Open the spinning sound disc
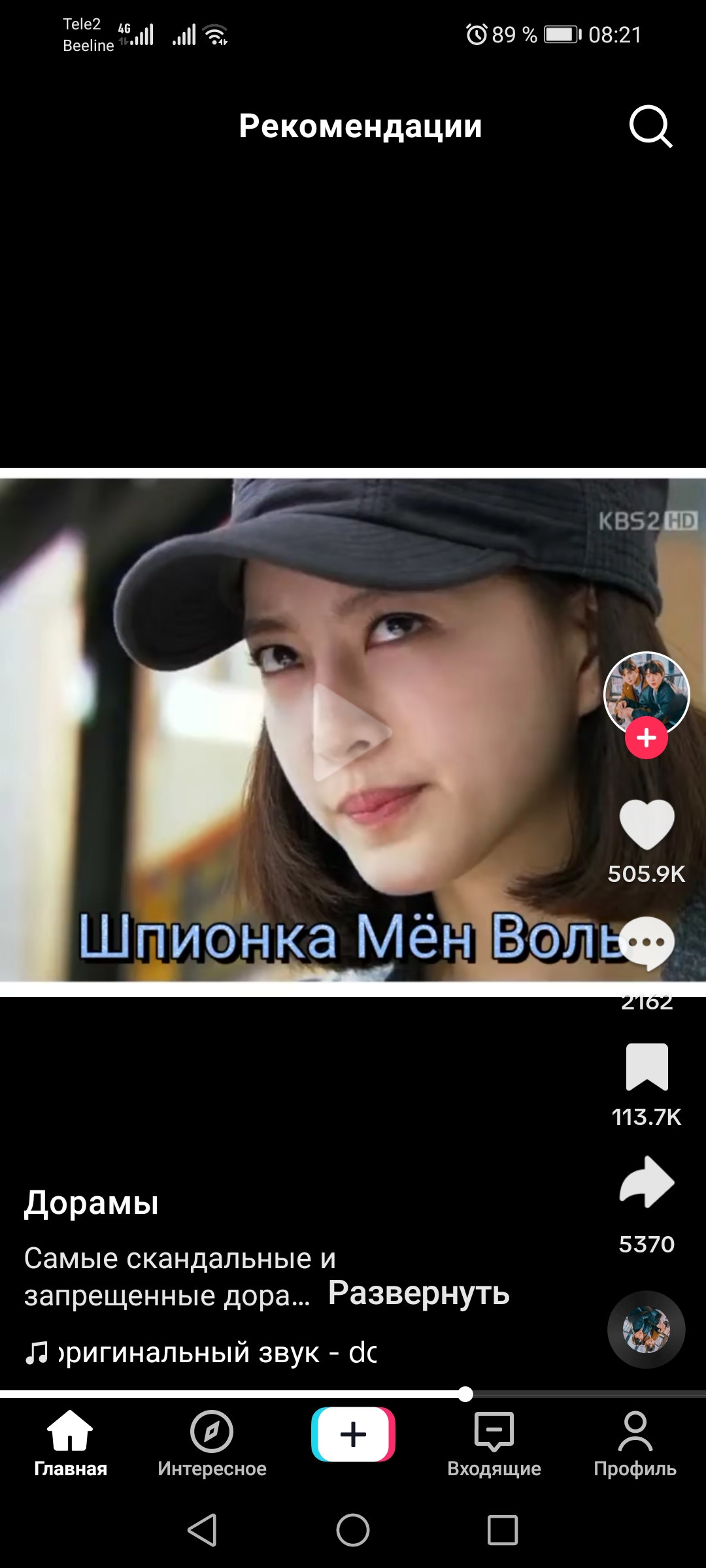 point(646,1329)
